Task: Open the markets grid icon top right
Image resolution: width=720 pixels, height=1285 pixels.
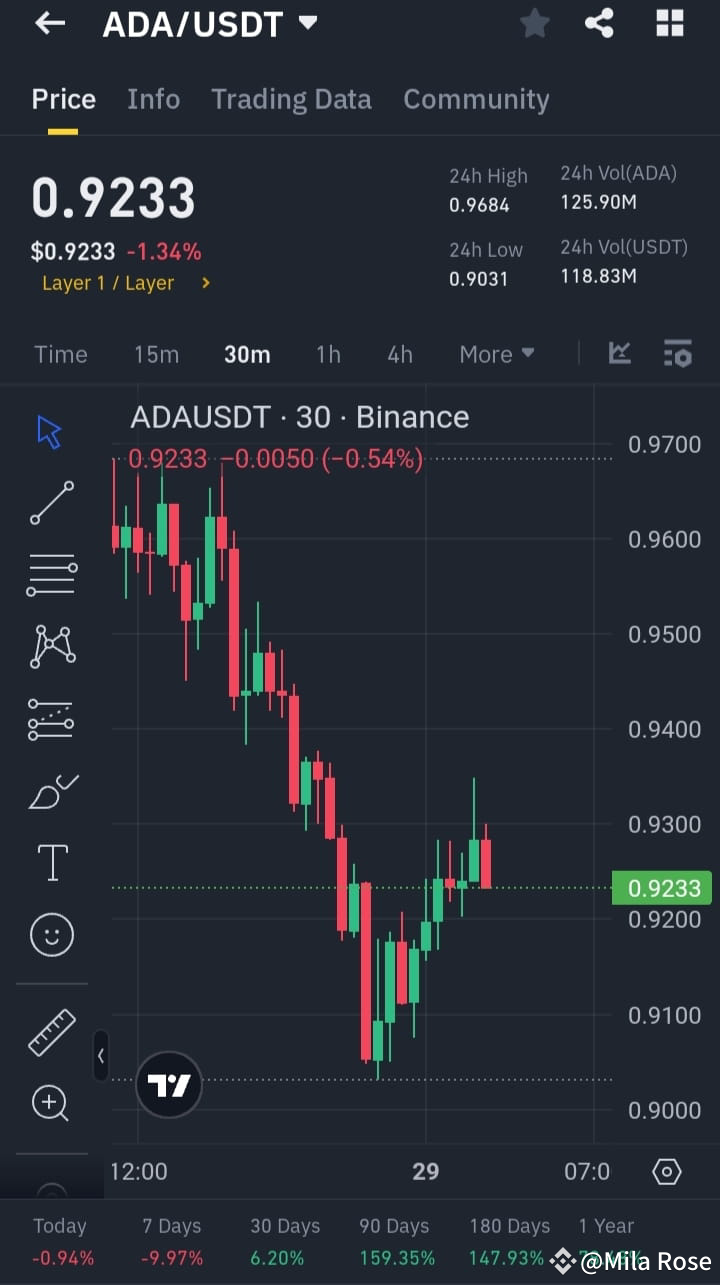Action: pos(668,23)
